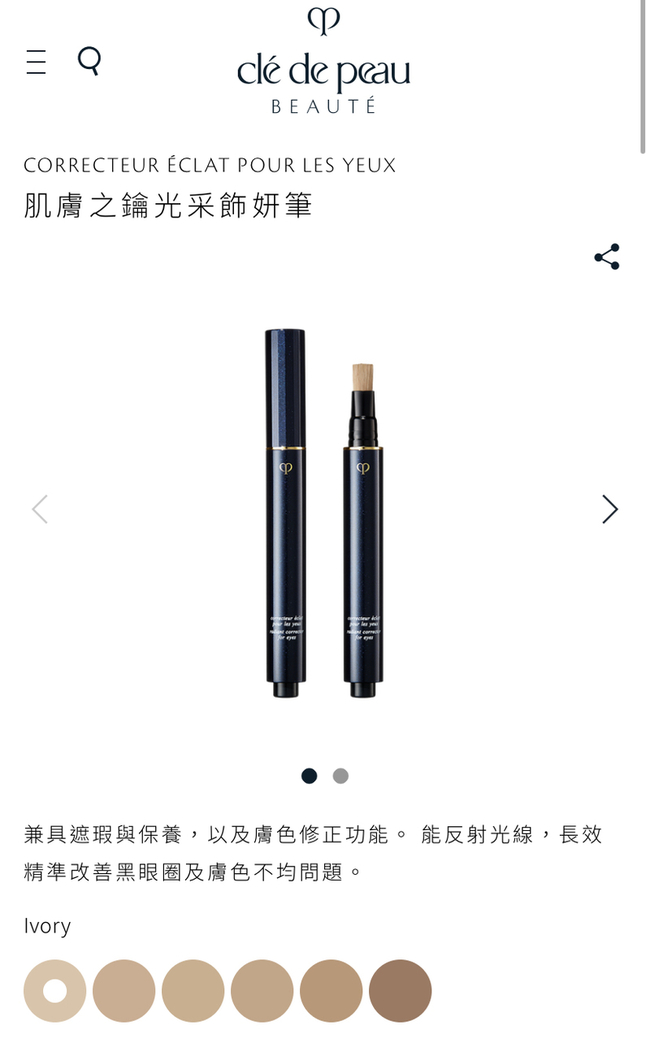This screenshot has height=1060, width=650.
Task: Choose the third shade swatch
Action: coord(193,990)
